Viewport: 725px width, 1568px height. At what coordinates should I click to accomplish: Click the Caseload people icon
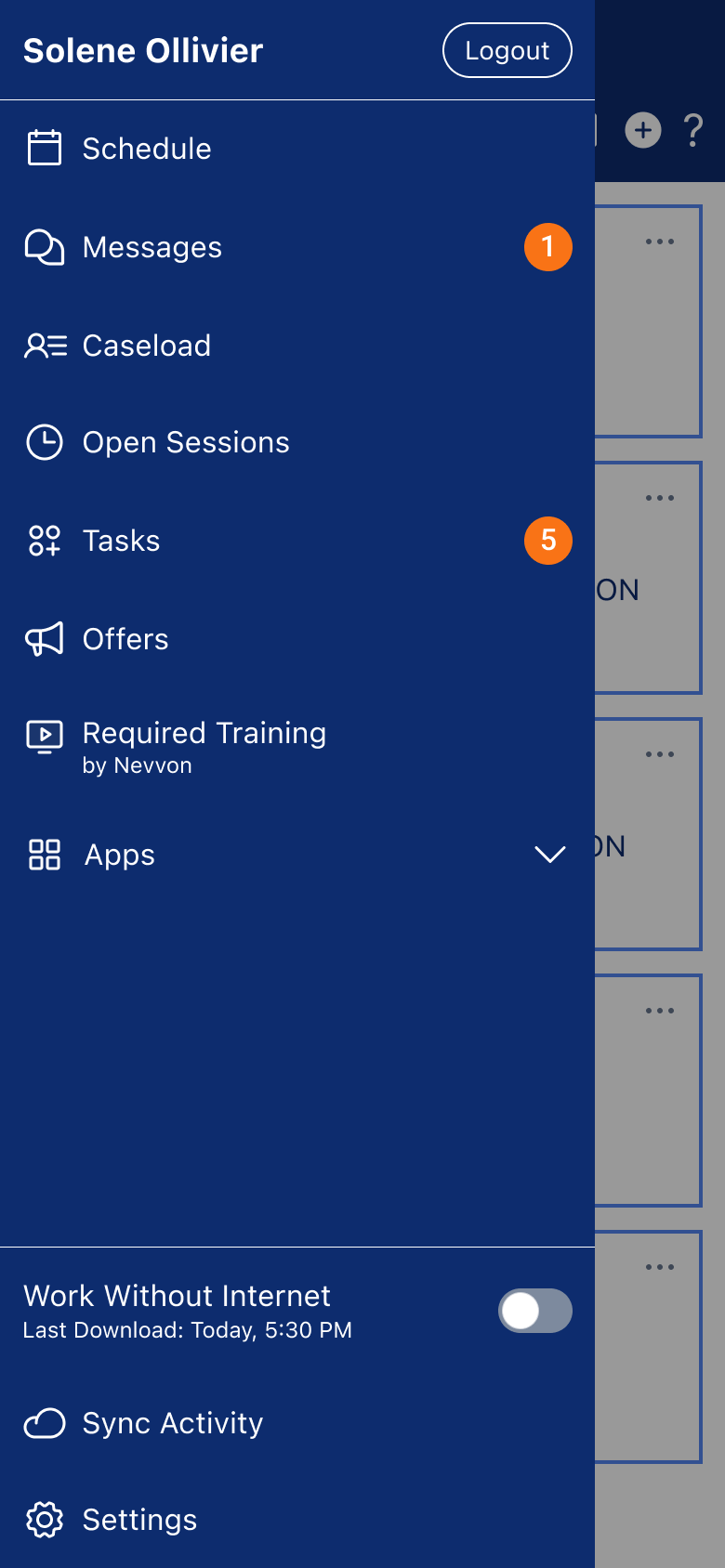click(44, 345)
